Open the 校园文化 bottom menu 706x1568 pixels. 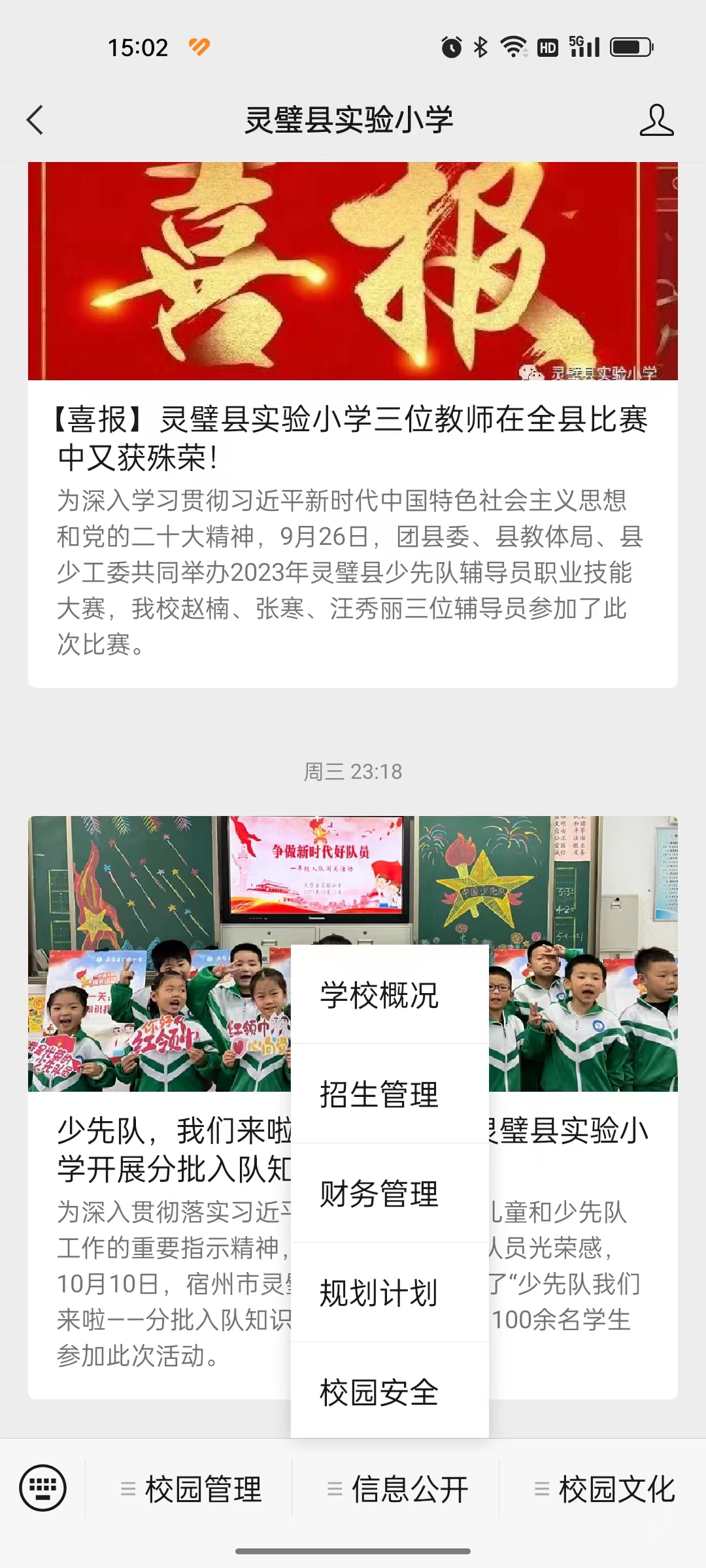(x=603, y=1490)
